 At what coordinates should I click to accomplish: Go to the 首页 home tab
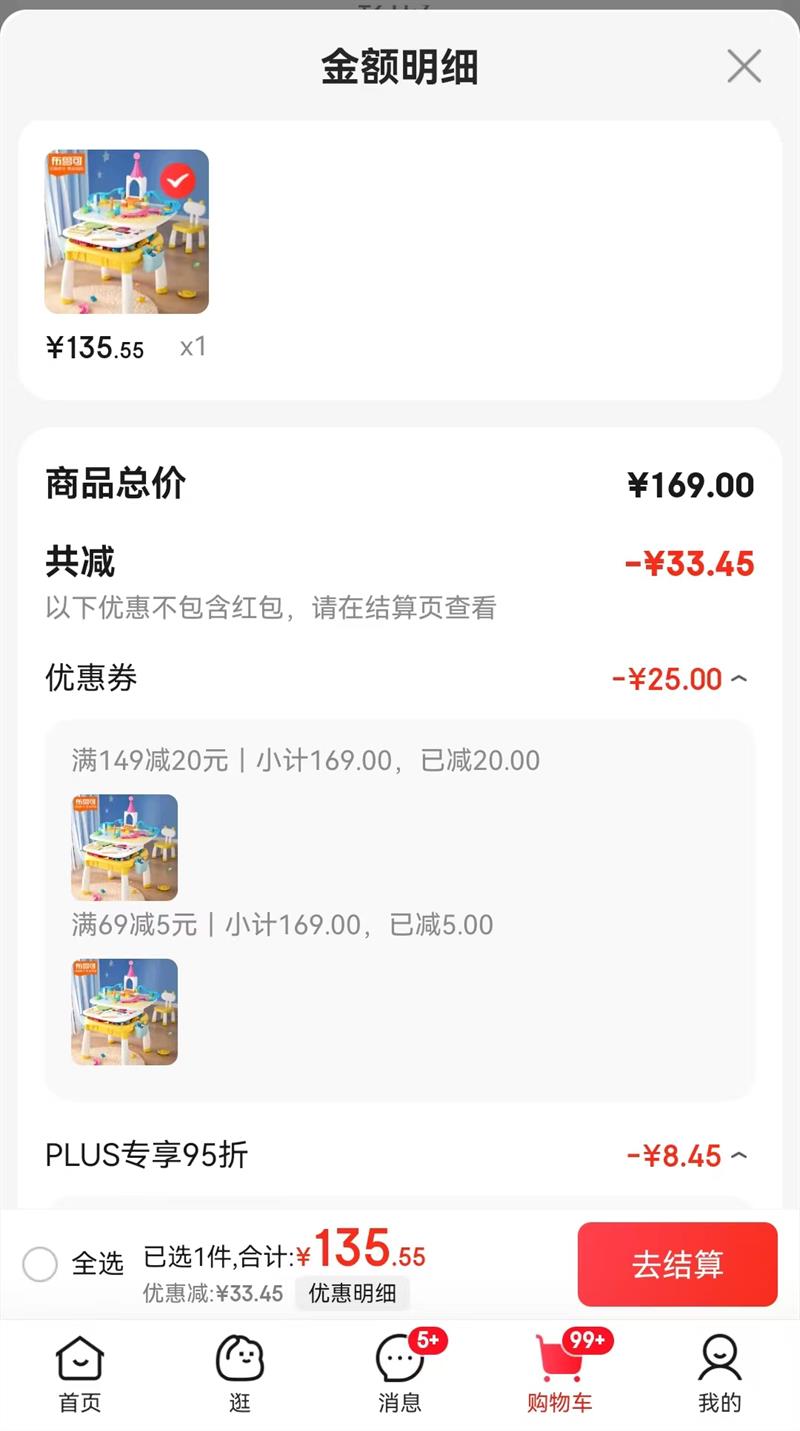point(80,1375)
